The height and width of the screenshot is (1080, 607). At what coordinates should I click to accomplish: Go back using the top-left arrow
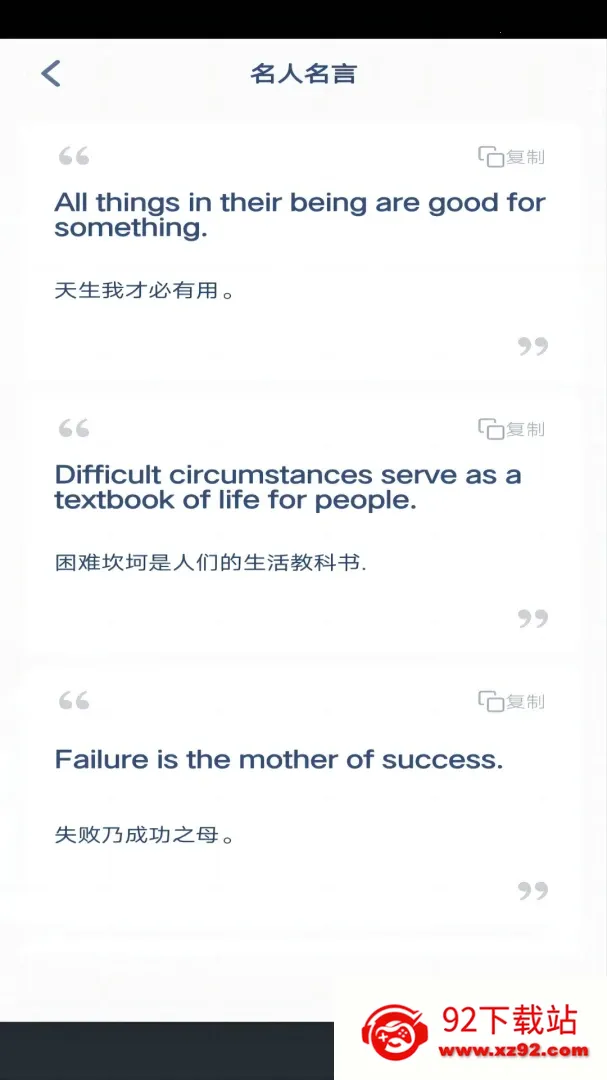[51, 74]
